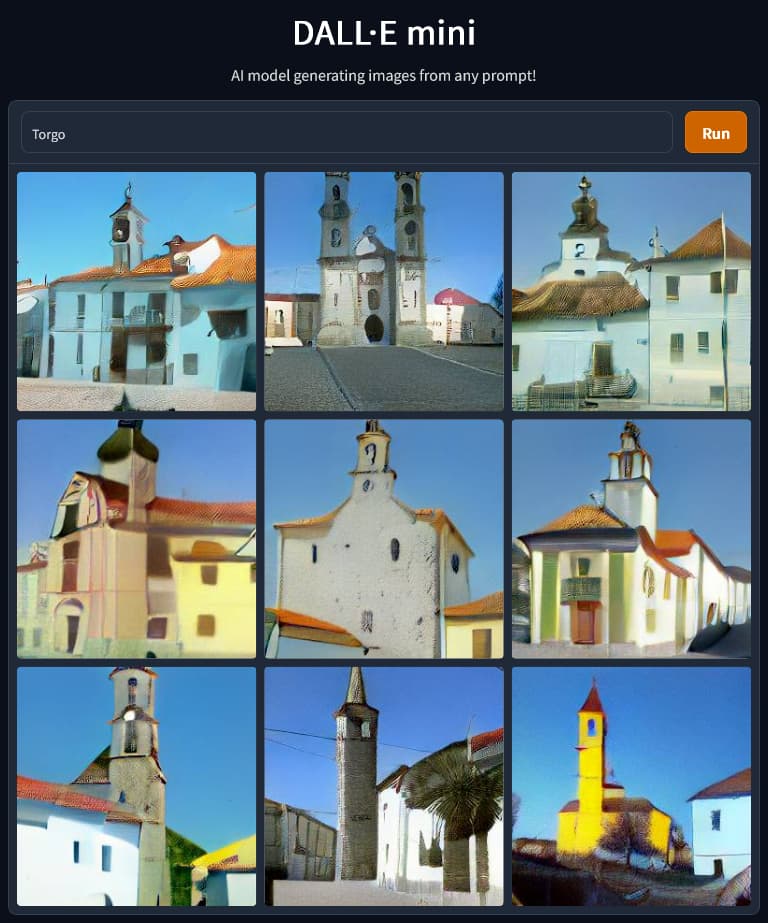Hit the orange Run button
Screen dimensions: 768x923
click(x=715, y=133)
